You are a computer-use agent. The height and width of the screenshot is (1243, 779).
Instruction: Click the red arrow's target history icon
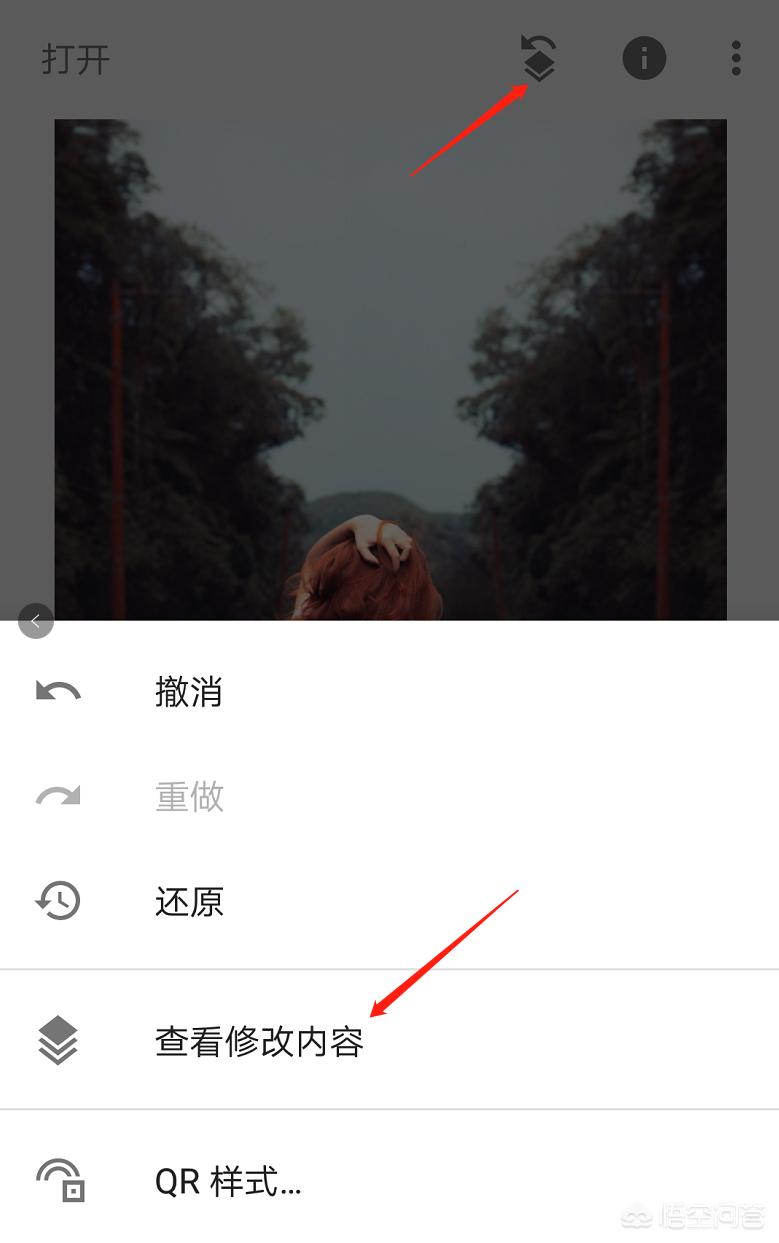click(540, 58)
